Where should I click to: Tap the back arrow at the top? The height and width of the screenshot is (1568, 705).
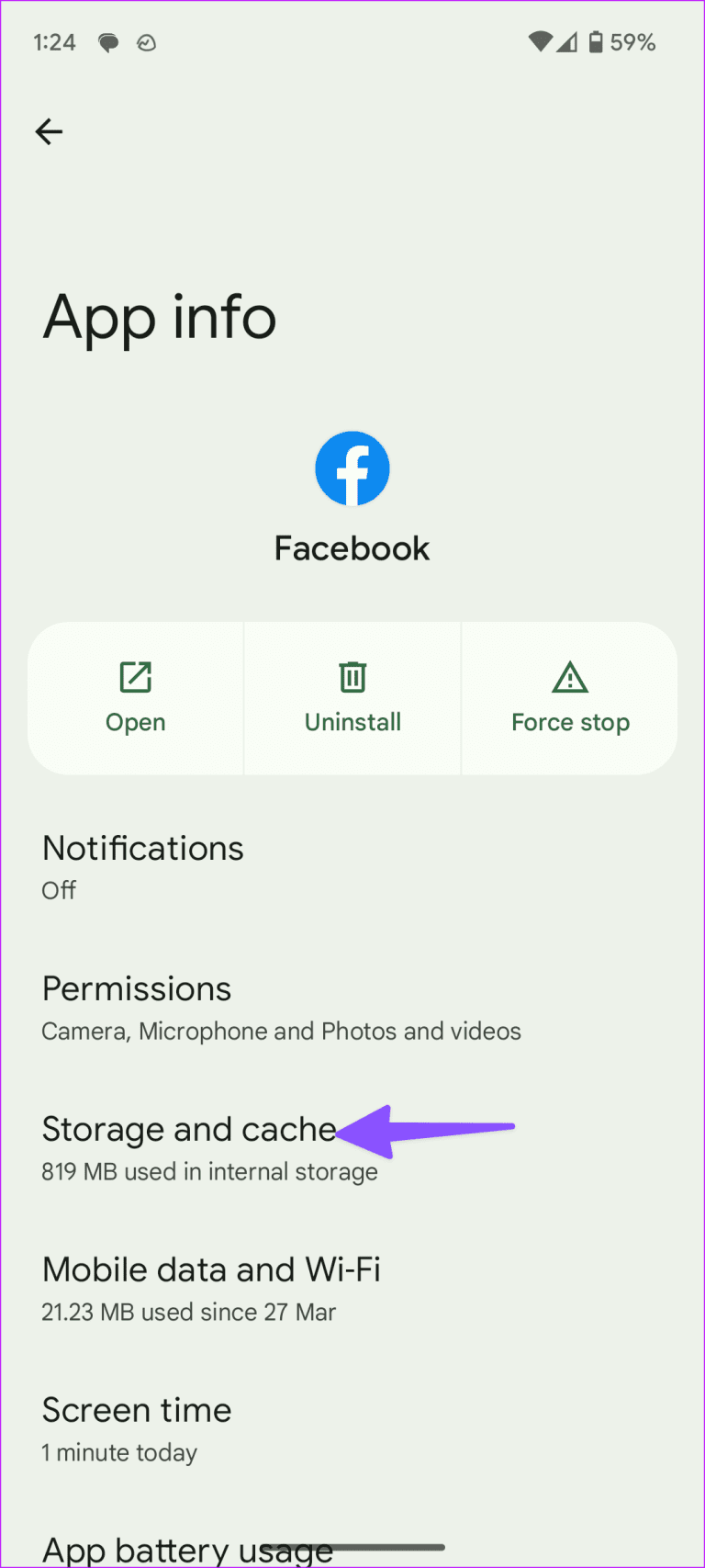pos(49,131)
